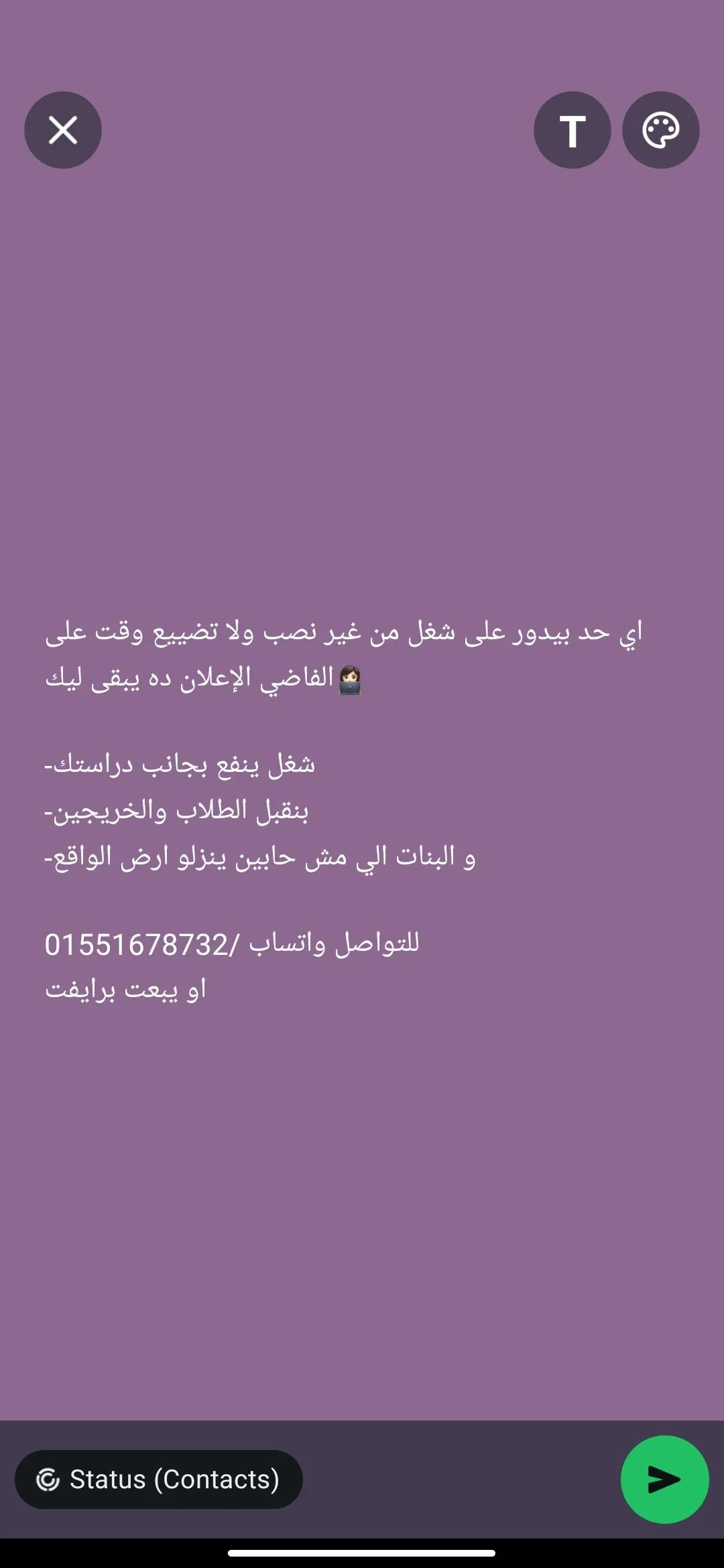Send the status update
The image size is (724, 1568).
pyautogui.click(x=664, y=1479)
